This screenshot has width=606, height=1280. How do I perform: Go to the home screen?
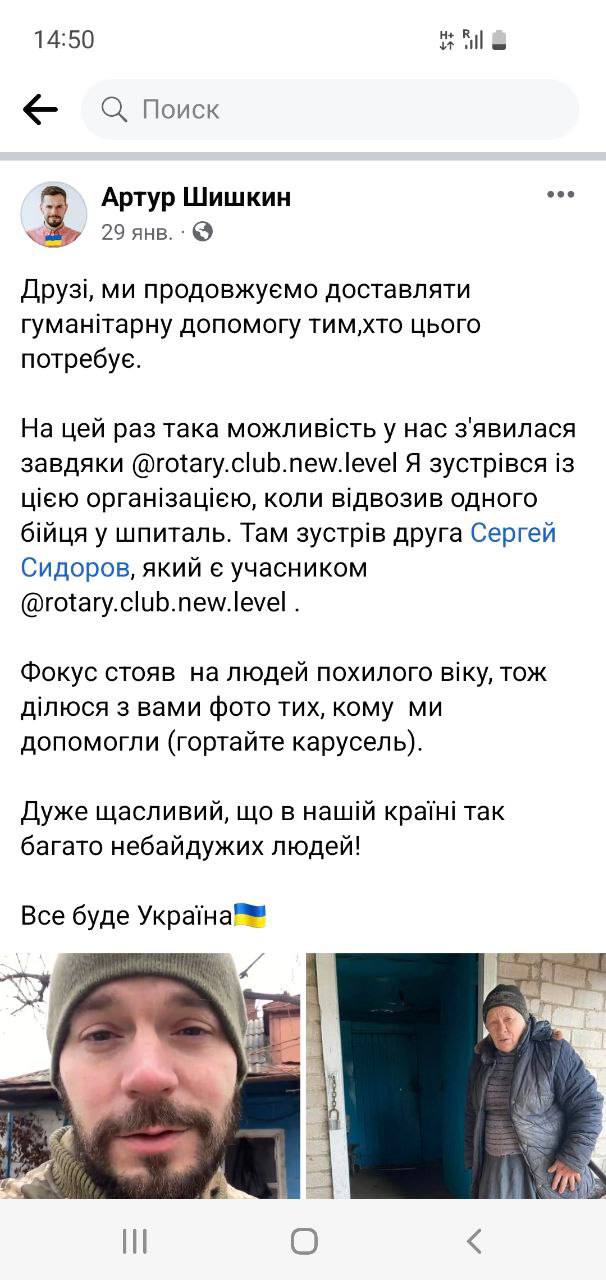(x=304, y=1241)
